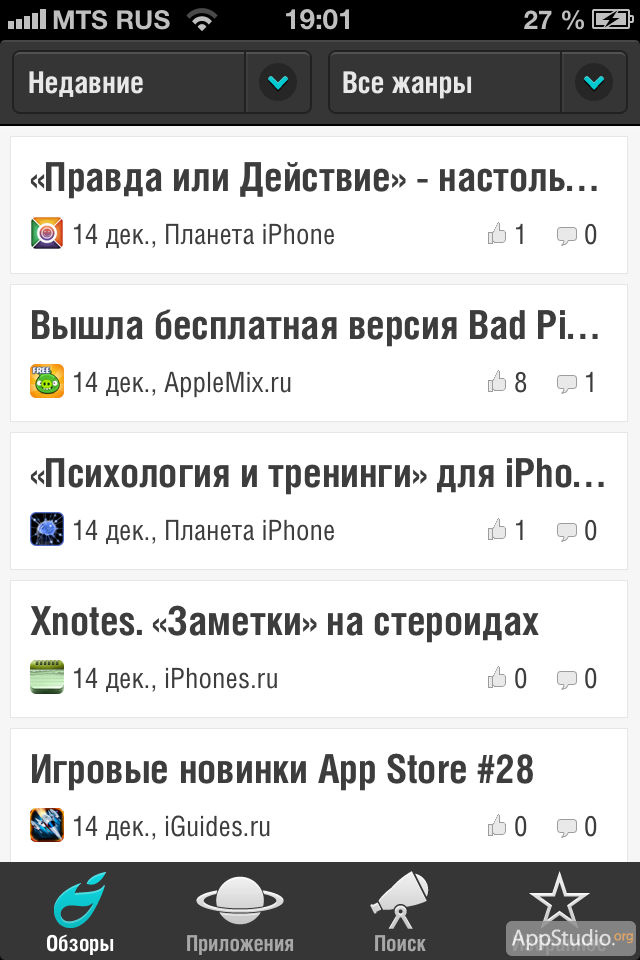Open the star favorites tab
Screen dimensions: 640x960
click(559, 900)
